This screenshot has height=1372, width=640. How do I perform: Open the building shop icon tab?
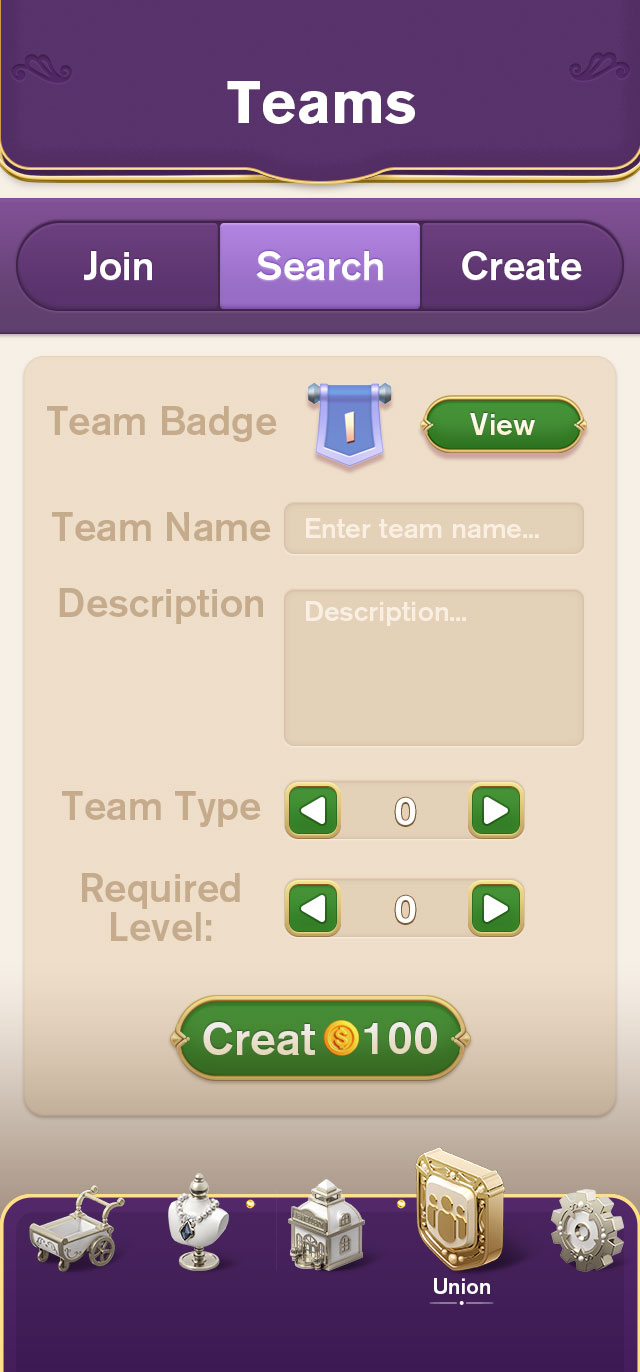(x=325, y=1225)
